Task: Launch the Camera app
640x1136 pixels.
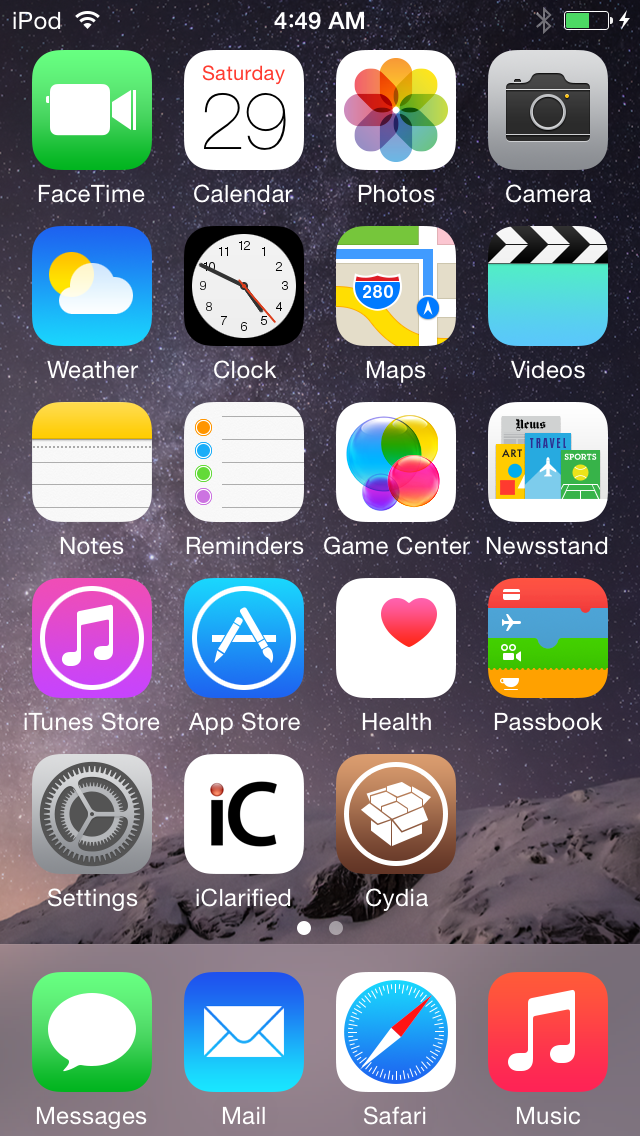Action: [x=548, y=110]
